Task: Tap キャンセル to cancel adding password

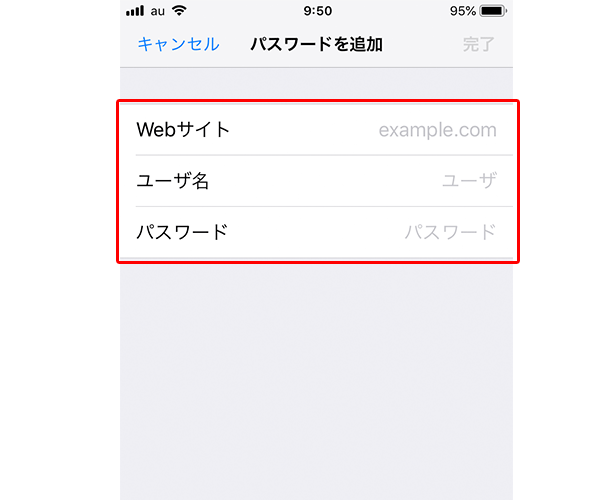Action: click(177, 44)
